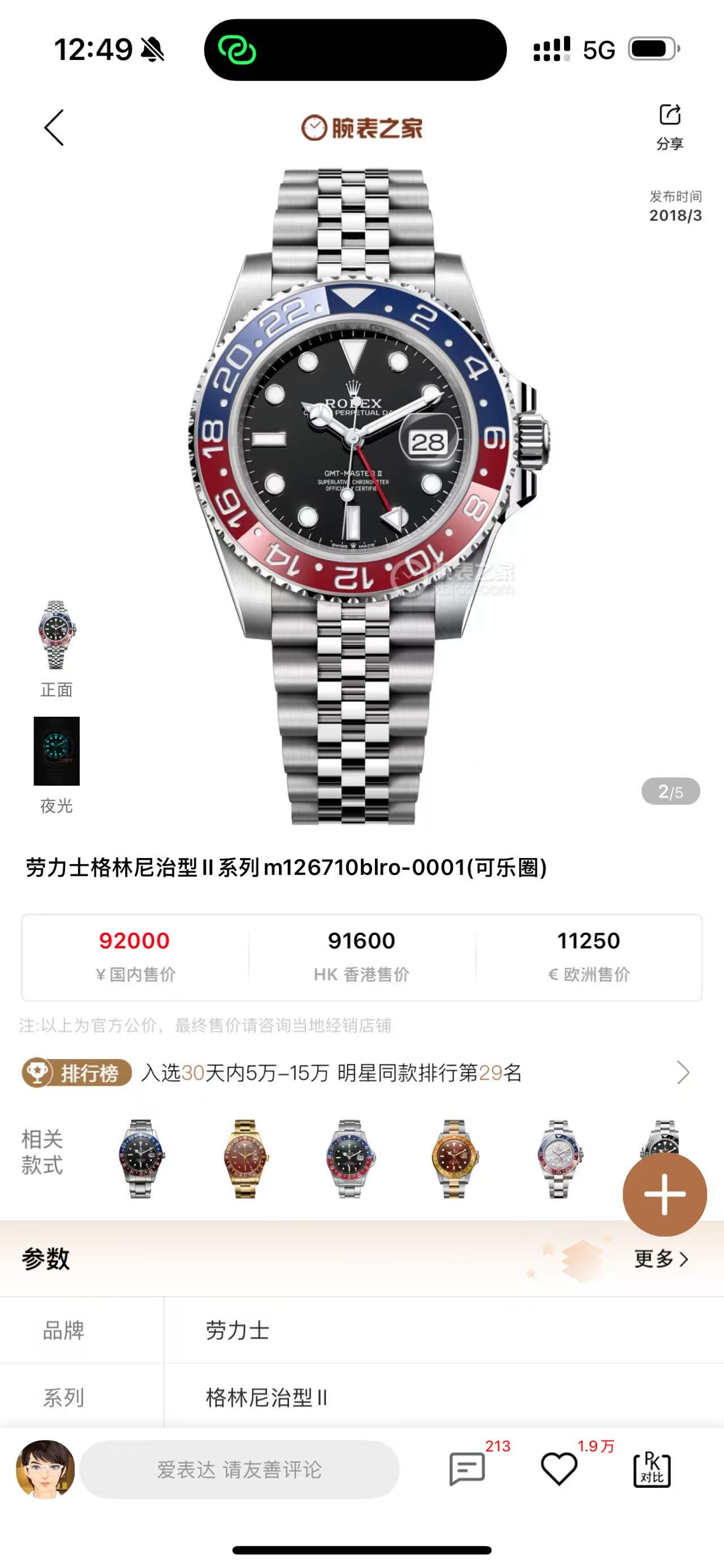
Task: Open the main watch image
Action: click(363, 496)
